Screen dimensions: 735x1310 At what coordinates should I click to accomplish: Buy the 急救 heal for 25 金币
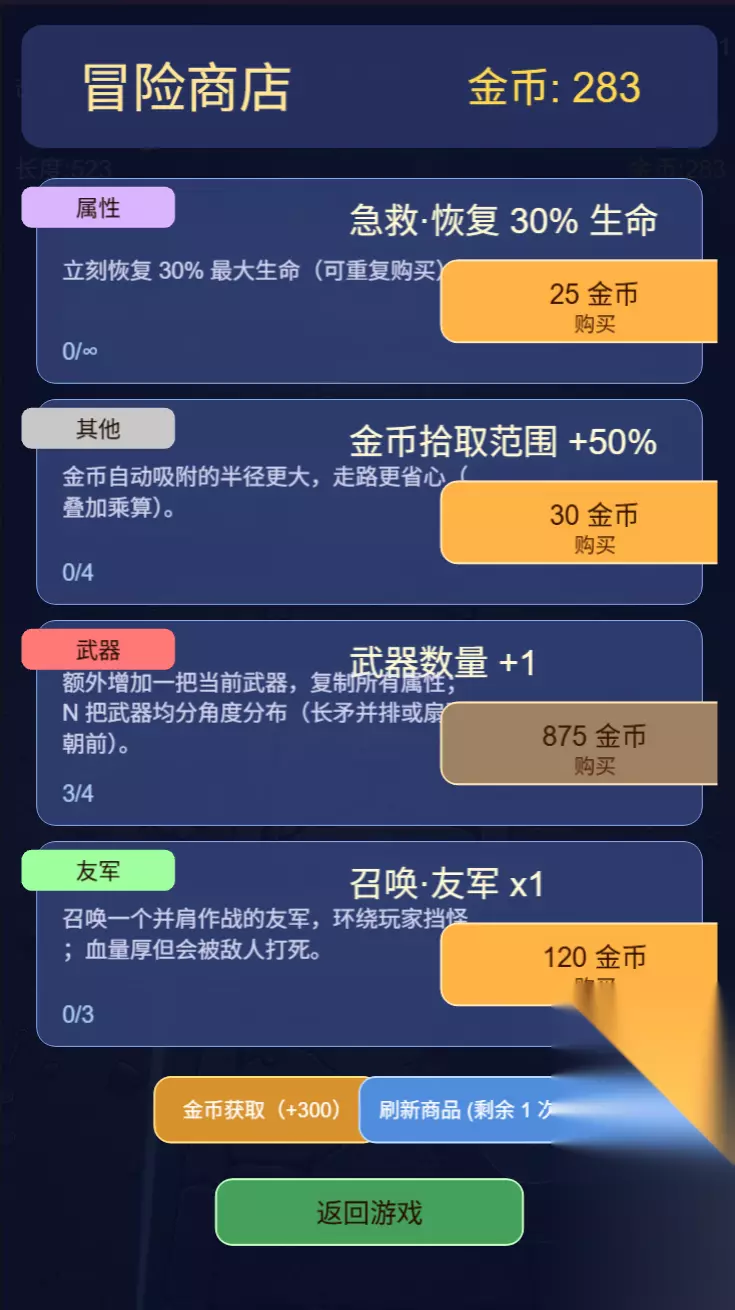coord(579,302)
